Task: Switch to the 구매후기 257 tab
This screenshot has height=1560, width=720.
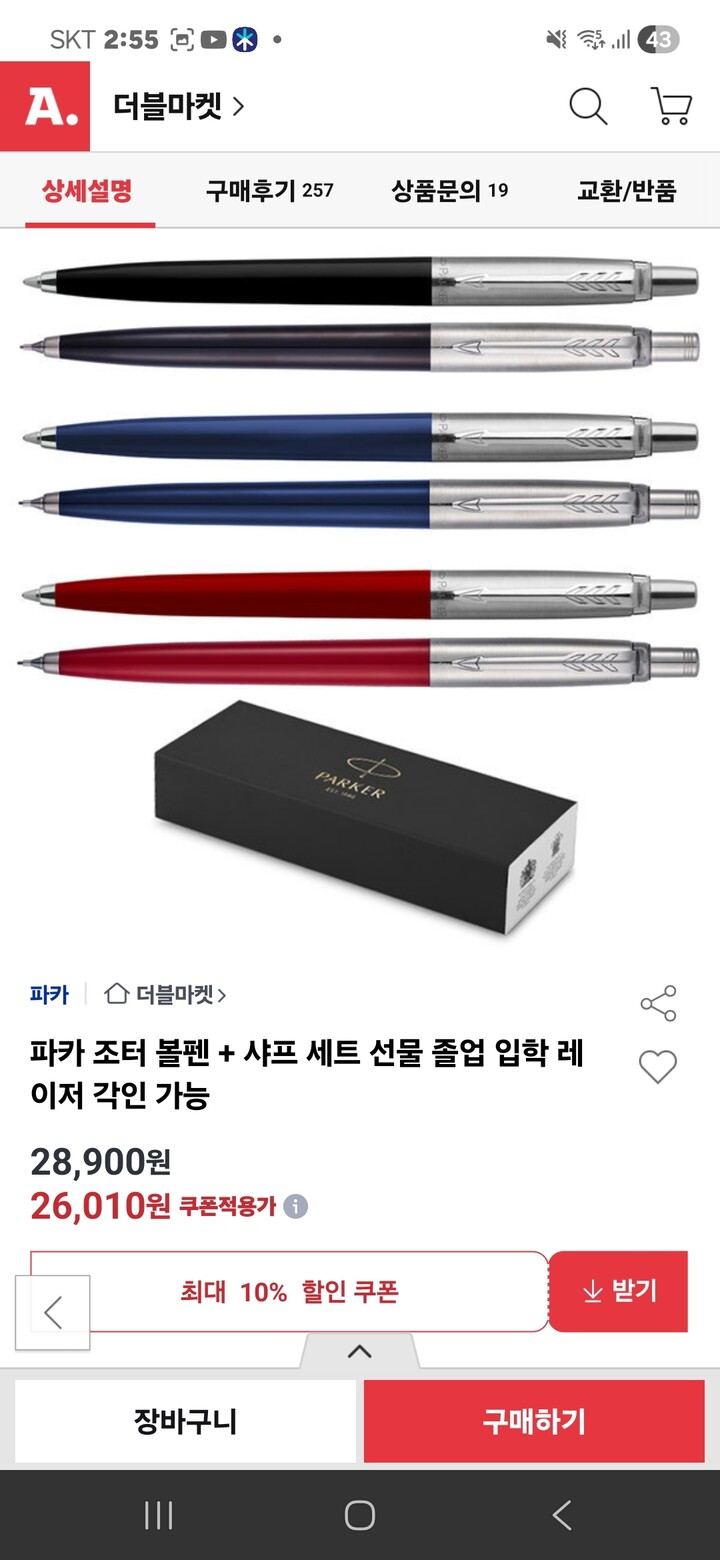Action: [270, 191]
